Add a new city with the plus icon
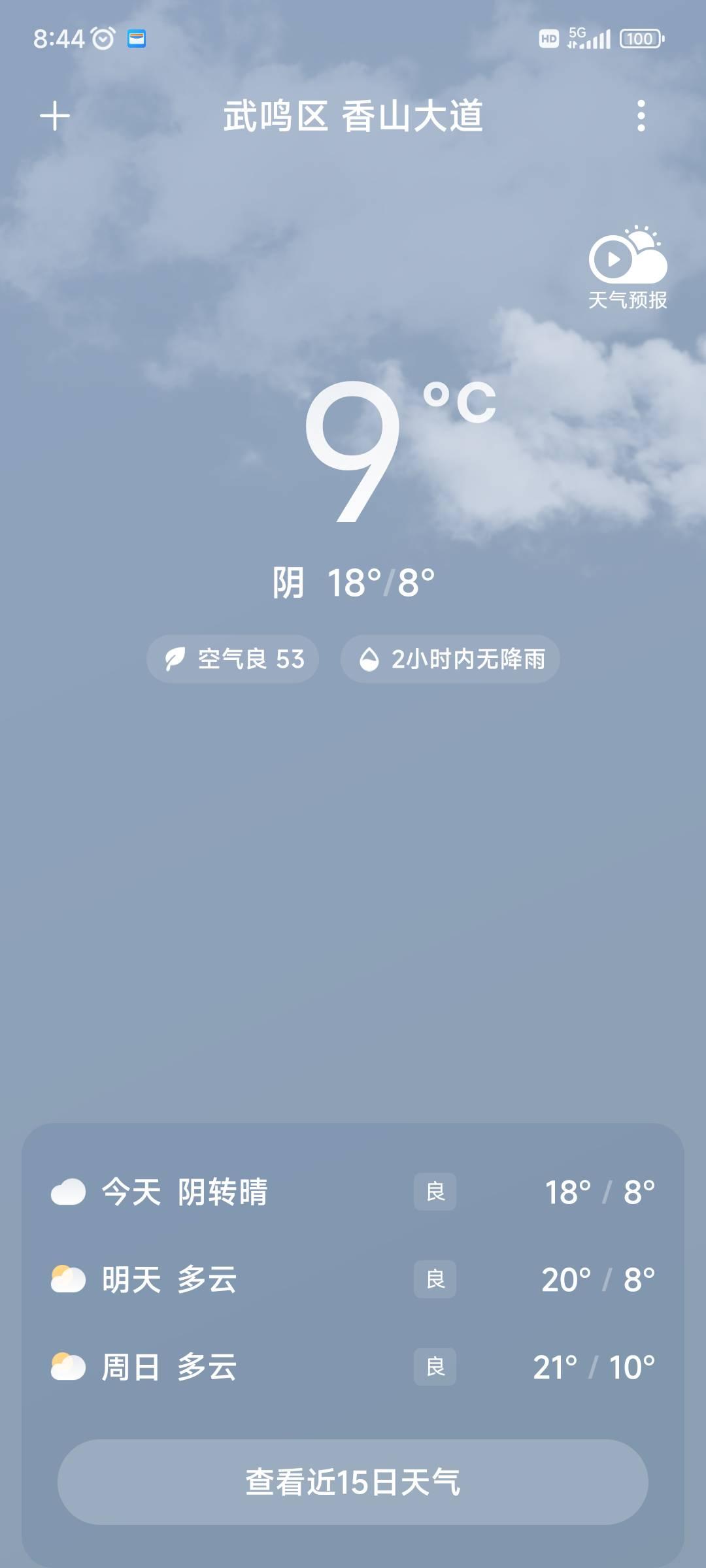706x1568 pixels. coord(55,116)
